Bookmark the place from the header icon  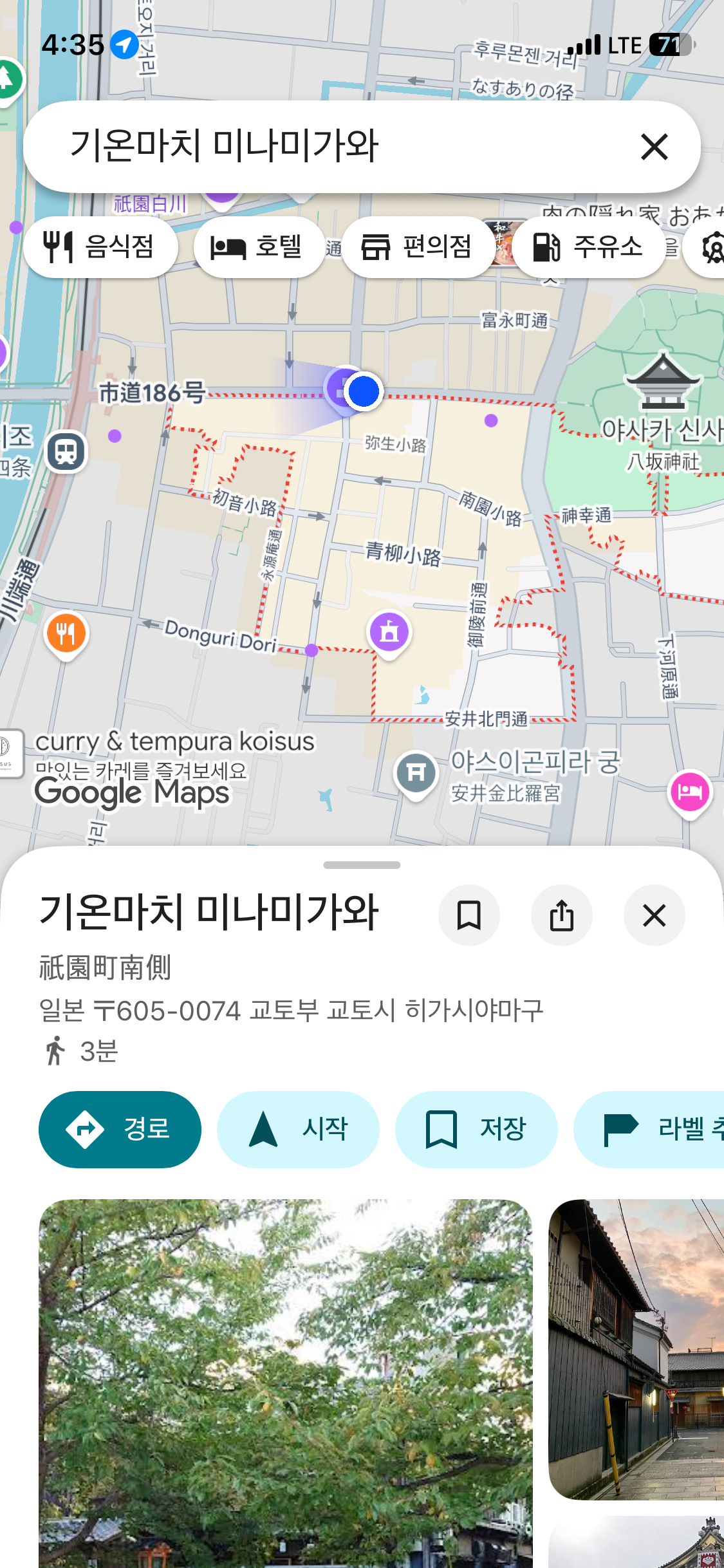(469, 915)
